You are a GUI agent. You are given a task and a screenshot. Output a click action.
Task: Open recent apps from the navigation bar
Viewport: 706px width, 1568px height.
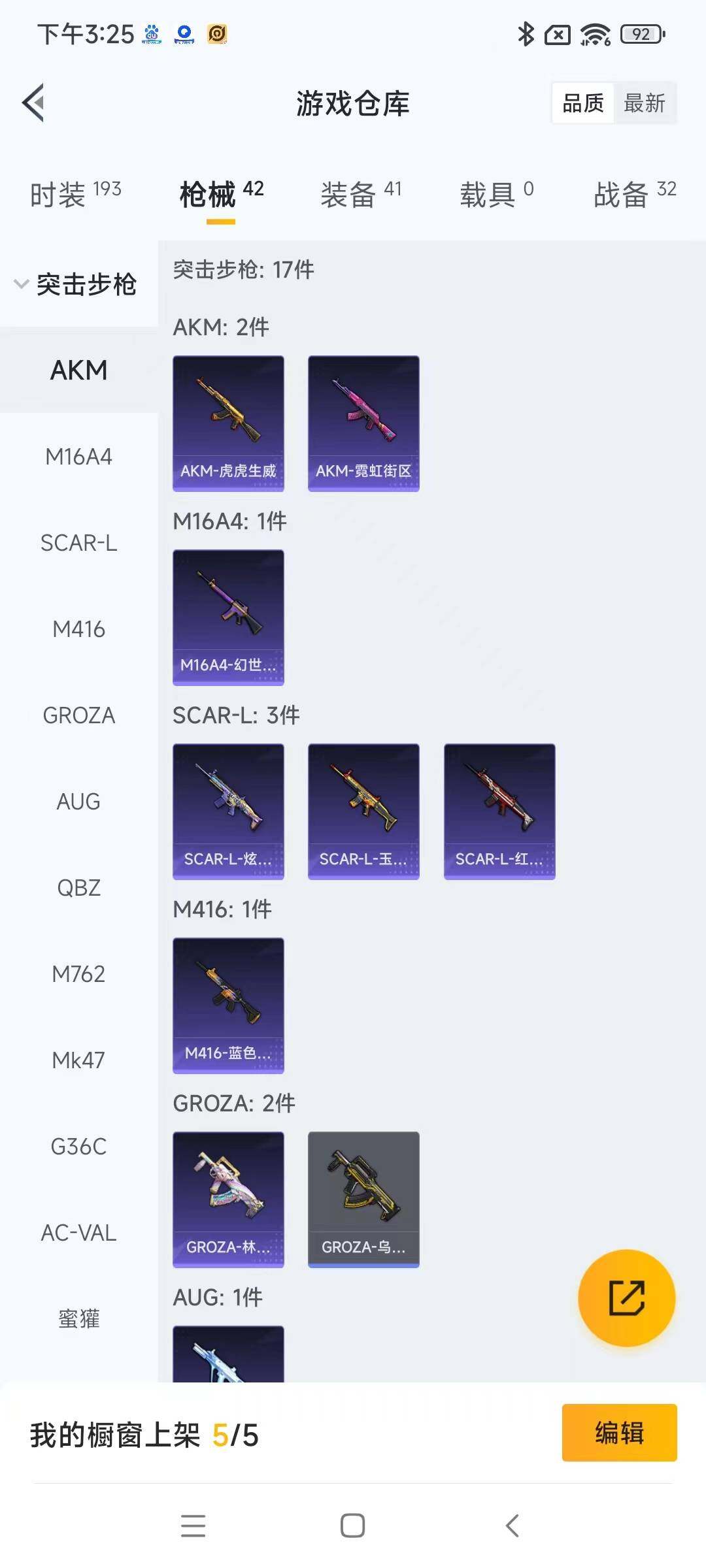[x=193, y=1526]
